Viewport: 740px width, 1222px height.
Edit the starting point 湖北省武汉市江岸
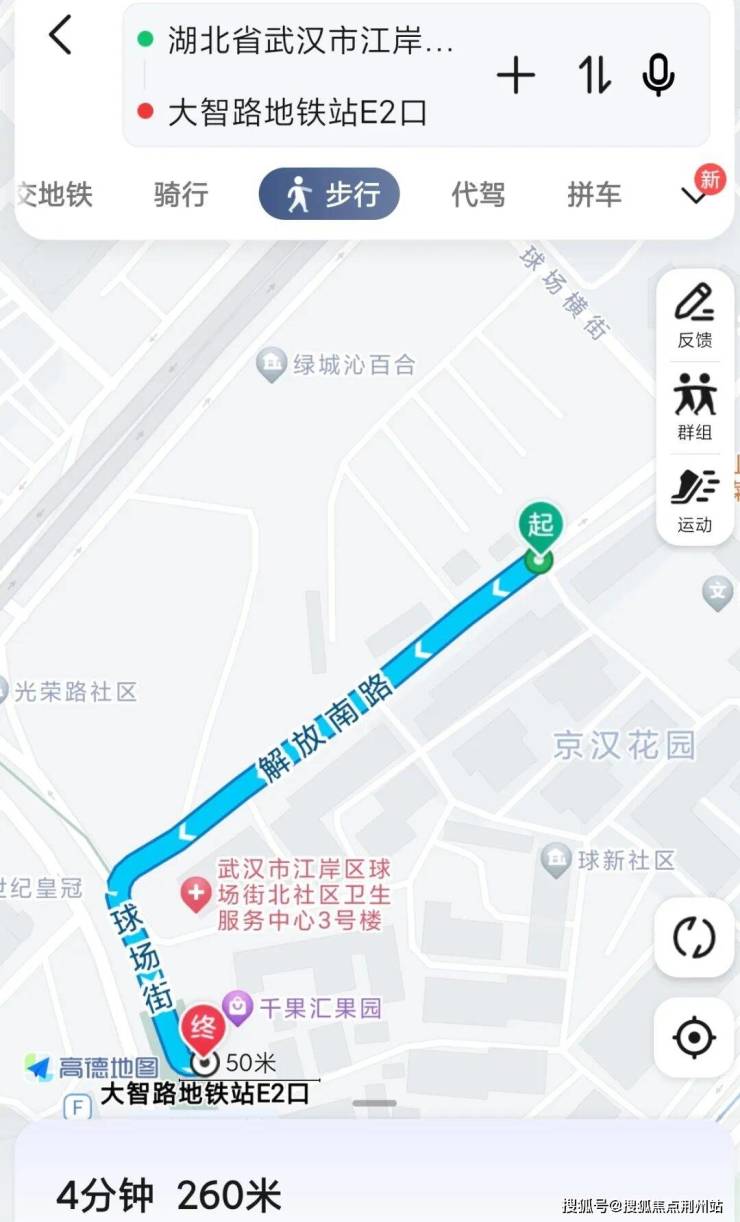click(310, 41)
